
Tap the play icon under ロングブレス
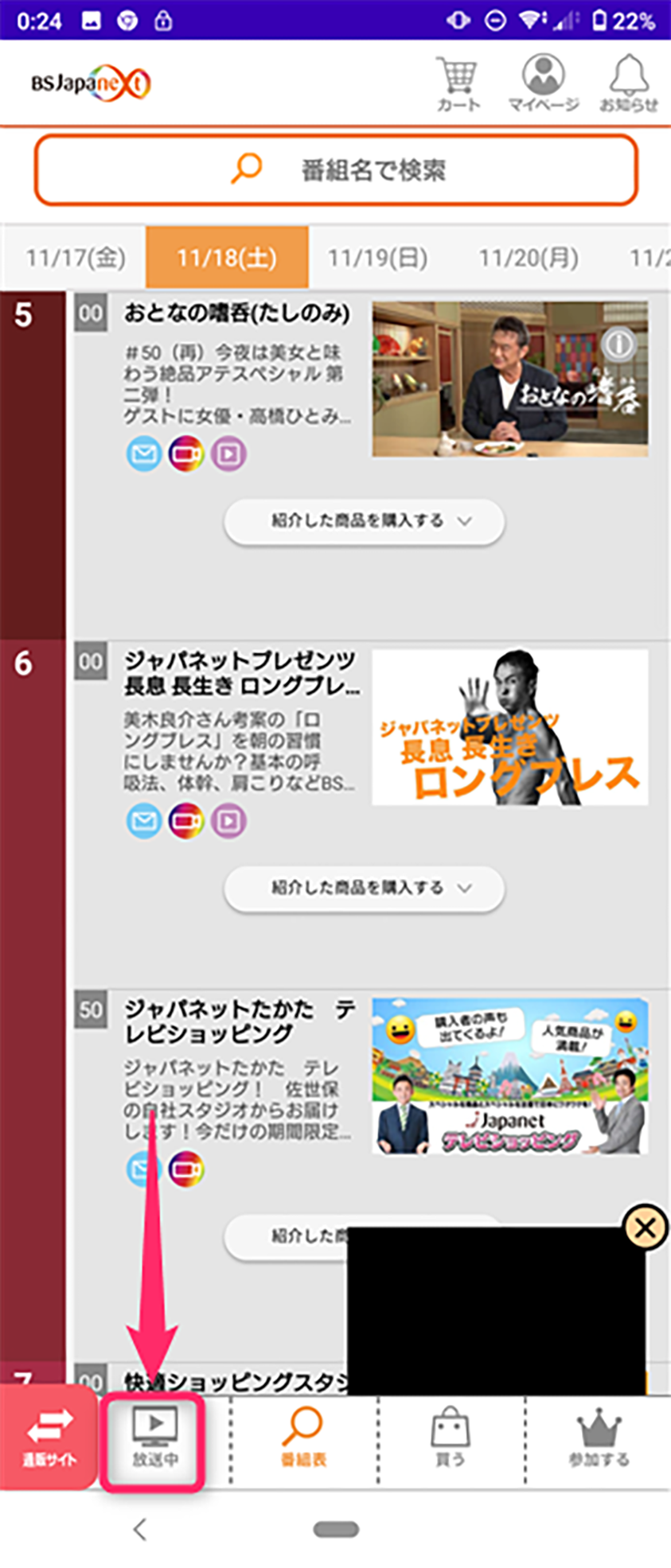coord(228,821)
